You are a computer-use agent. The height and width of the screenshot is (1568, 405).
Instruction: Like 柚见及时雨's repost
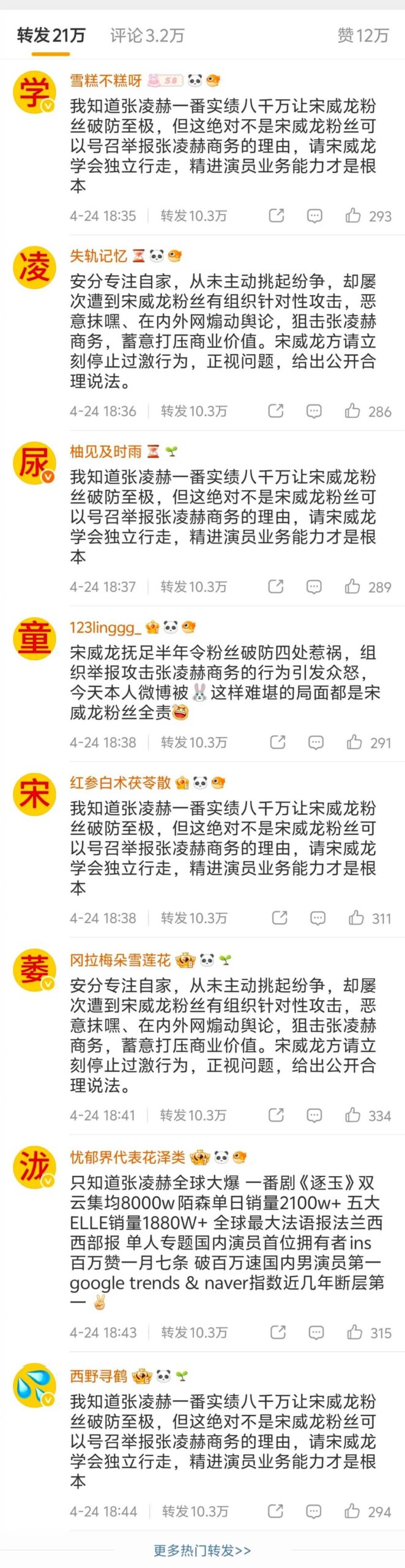352,587
